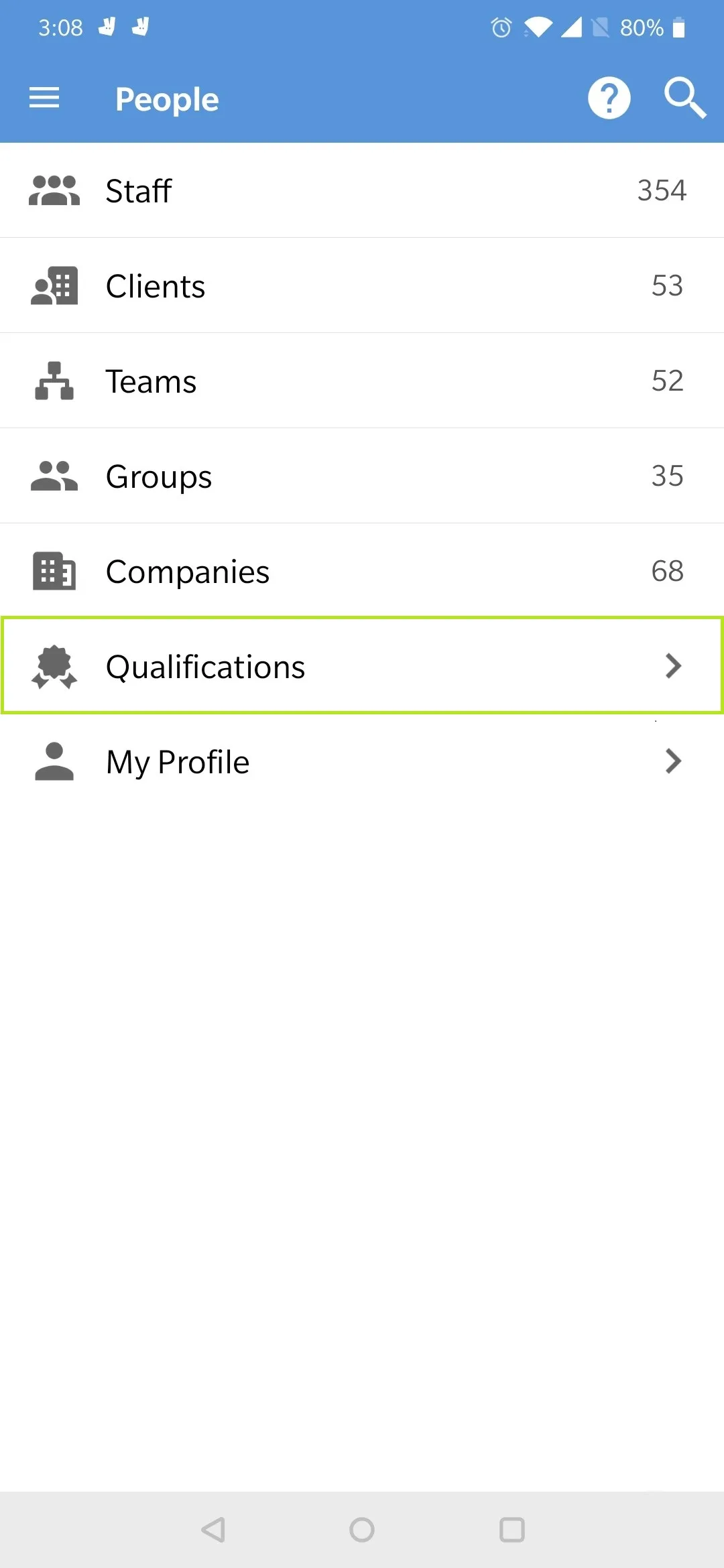Image resolution: width=724 pixels, height=1568 pixels.
Task: View My Profile
Action: [362, 761]
